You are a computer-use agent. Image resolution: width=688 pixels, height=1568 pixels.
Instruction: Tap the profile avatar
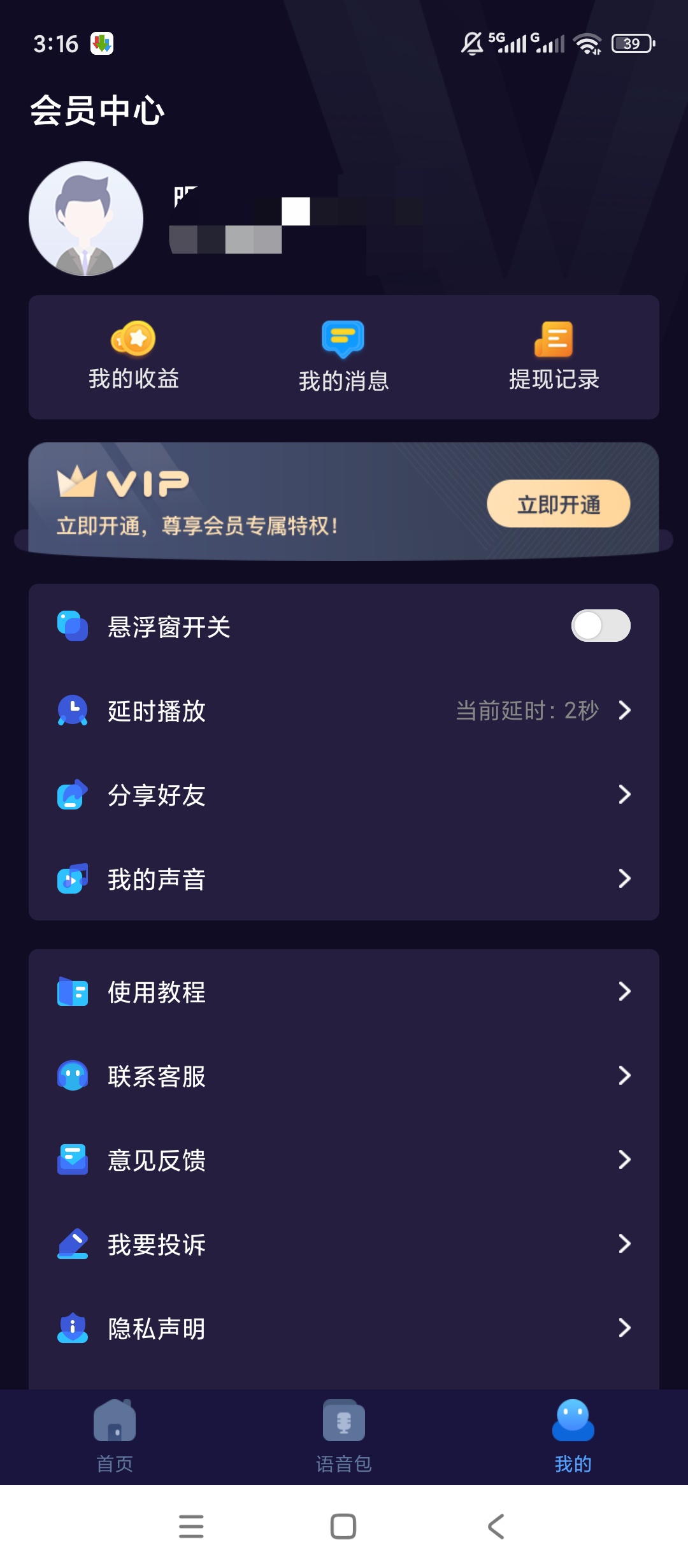click(x=86, y=219)
